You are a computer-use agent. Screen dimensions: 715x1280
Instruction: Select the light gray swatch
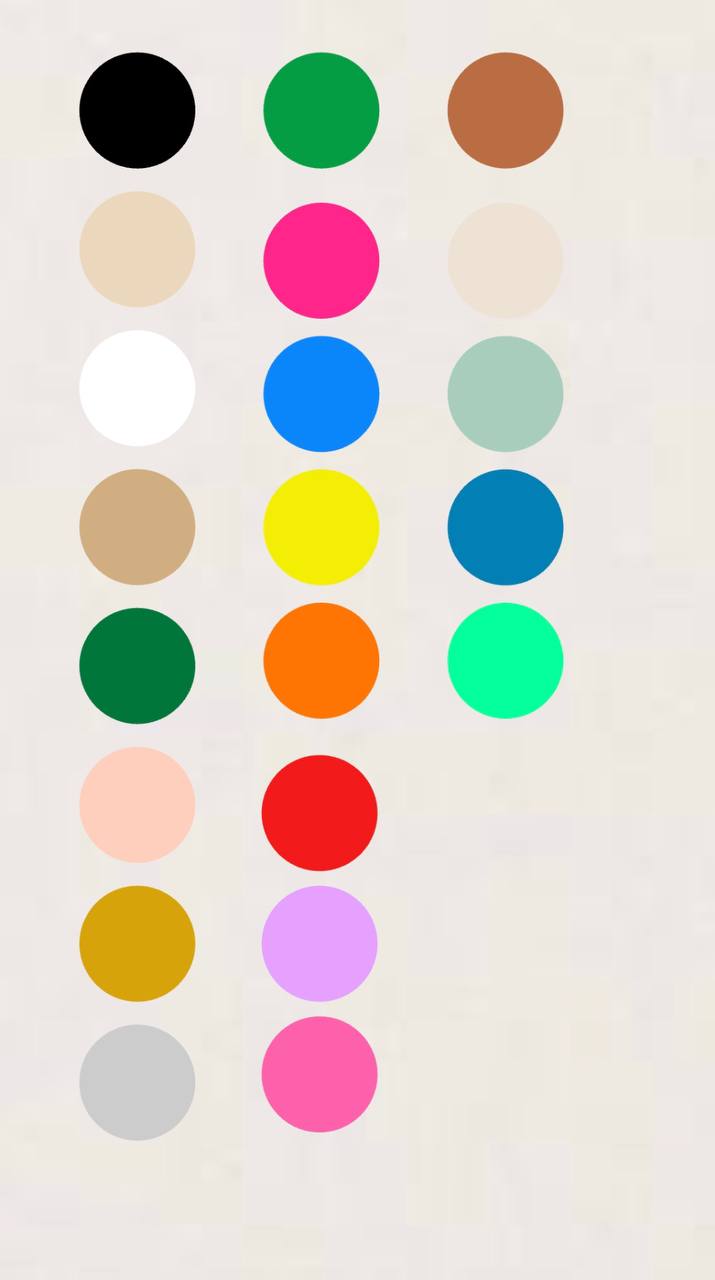coord(137,1082)
